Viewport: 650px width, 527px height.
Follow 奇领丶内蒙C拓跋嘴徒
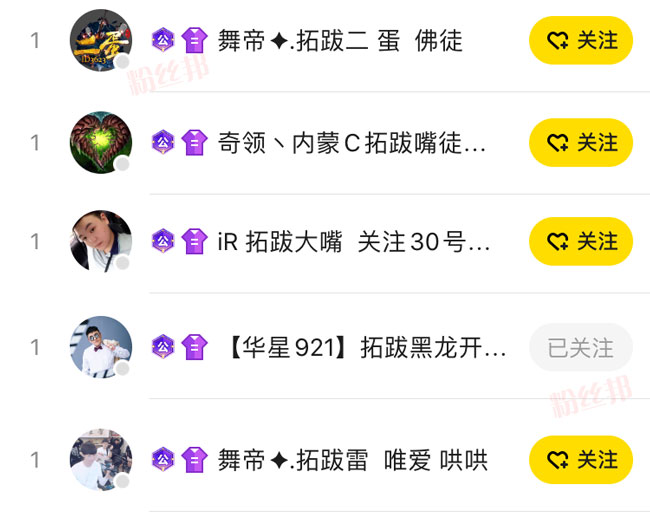(580, 143)
